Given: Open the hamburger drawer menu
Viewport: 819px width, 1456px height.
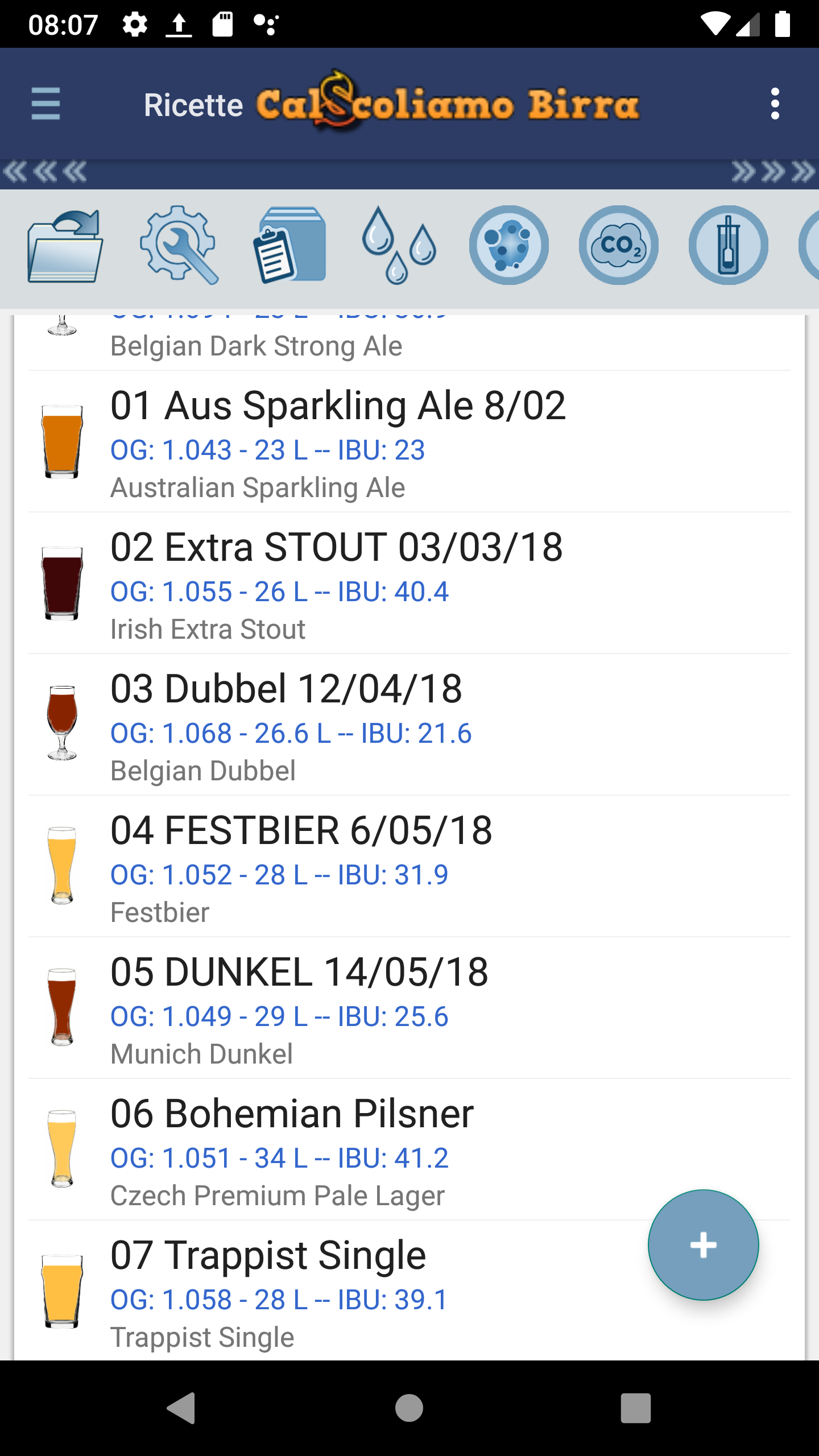Looking at the screenshot, I should point(45,104).
